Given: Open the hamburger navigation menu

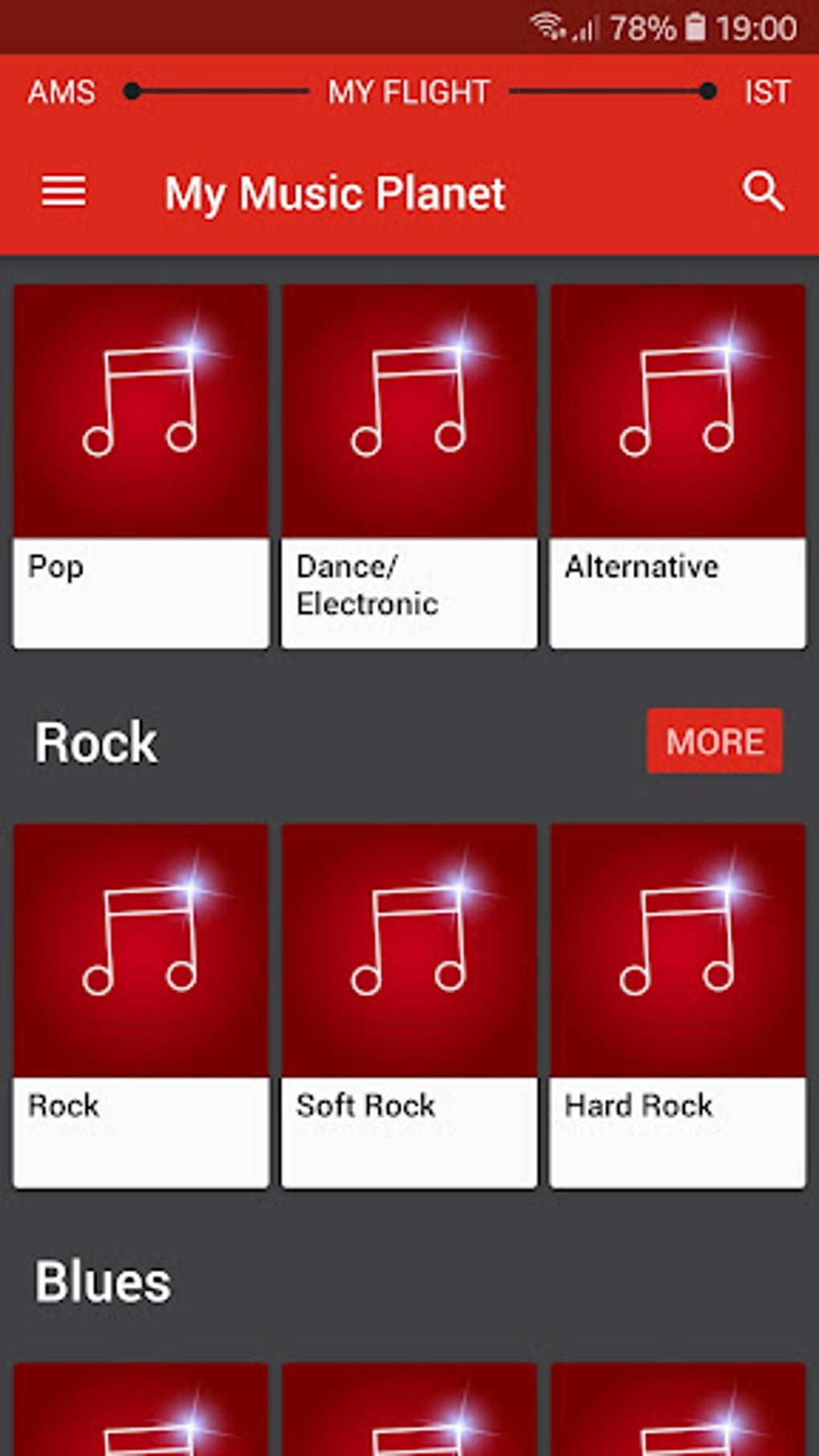Looking at the screenshot, I should (x=63, y=192).
